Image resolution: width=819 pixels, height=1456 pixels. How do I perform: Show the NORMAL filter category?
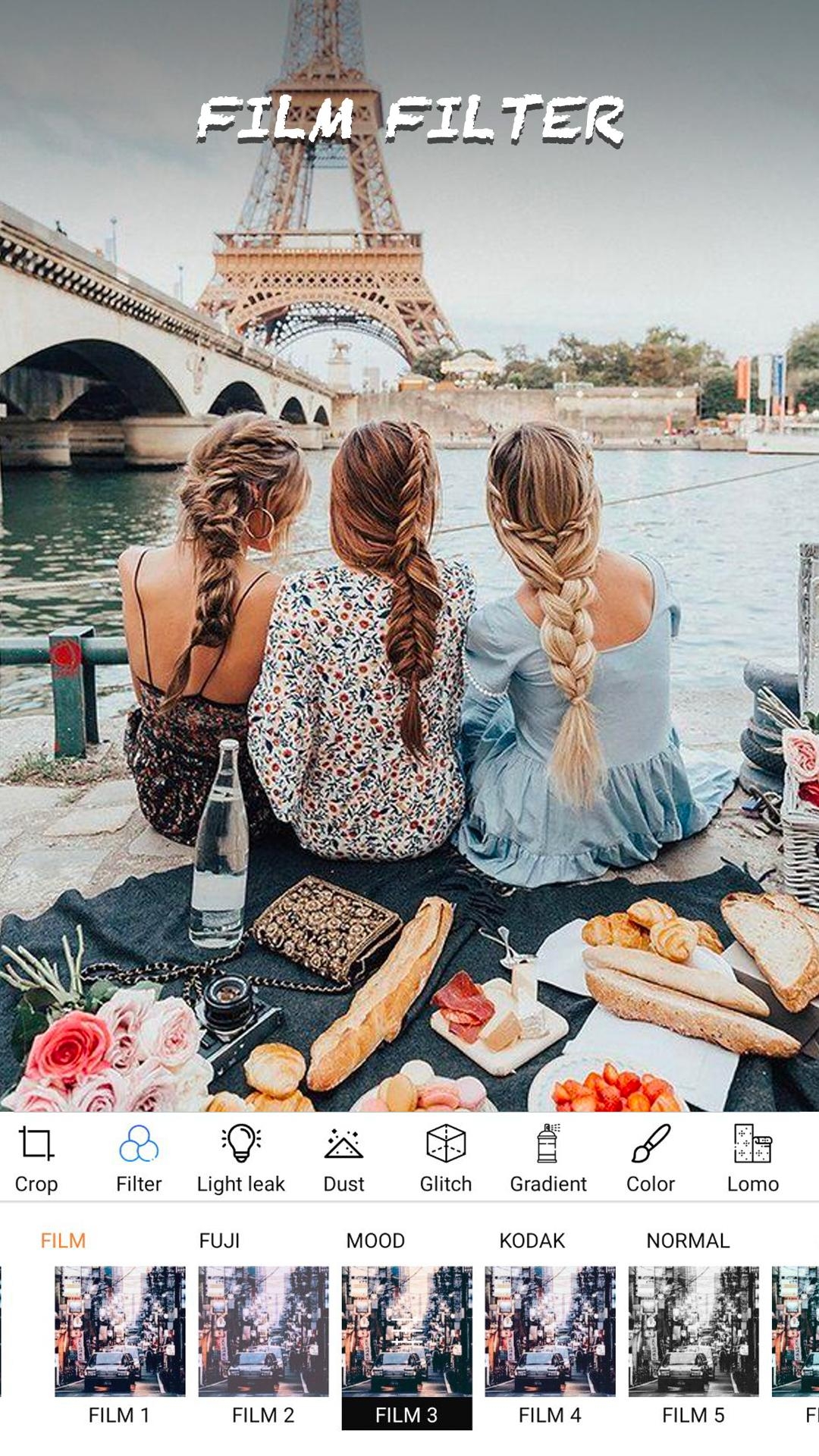688,1241
